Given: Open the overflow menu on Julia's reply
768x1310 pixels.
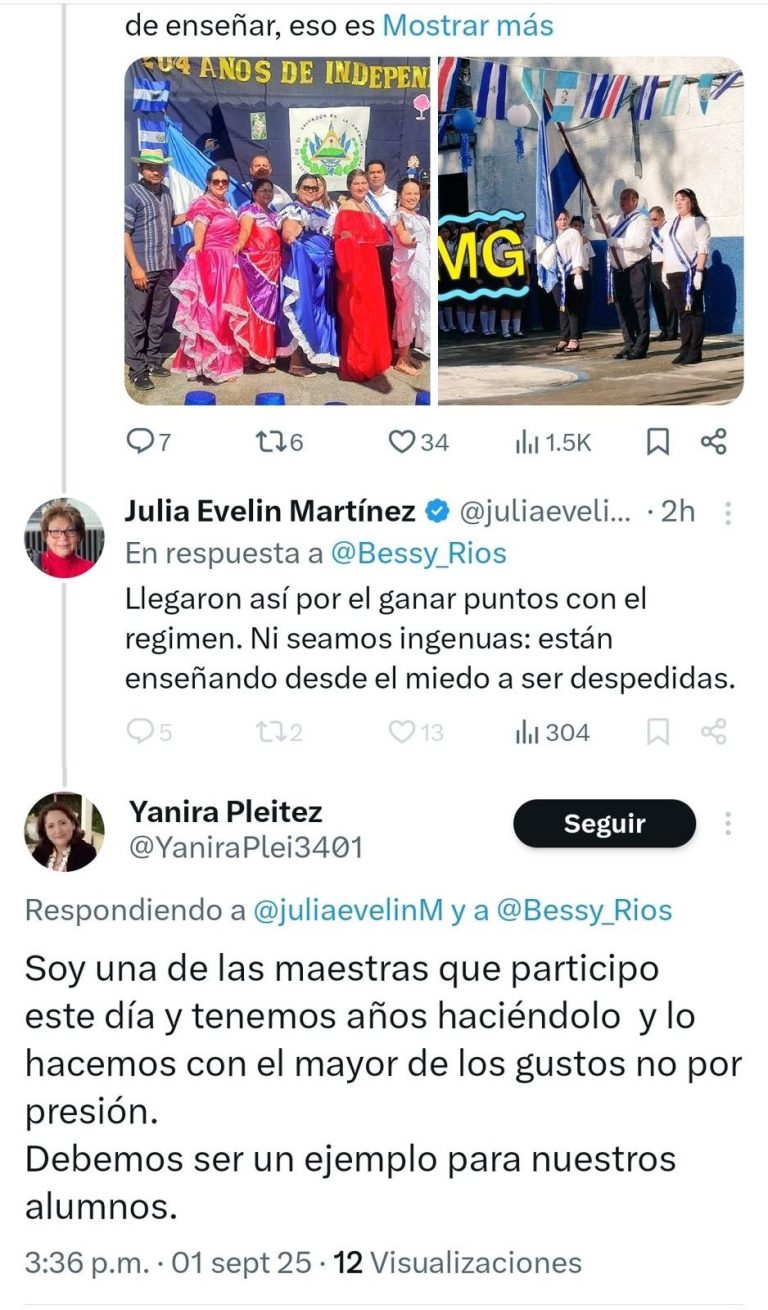Looking at the screenshot, I should tap(729, 513).
